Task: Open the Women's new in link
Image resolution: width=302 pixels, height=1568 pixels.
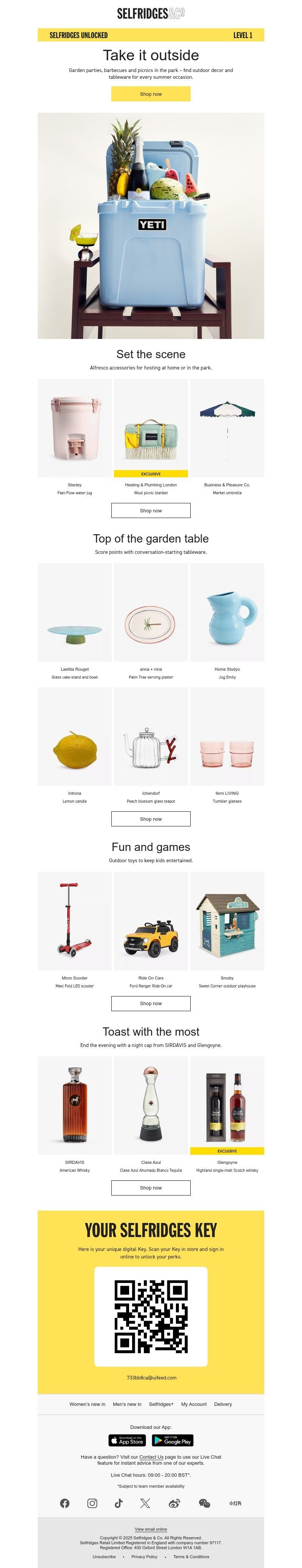Action: [87, 1404]
